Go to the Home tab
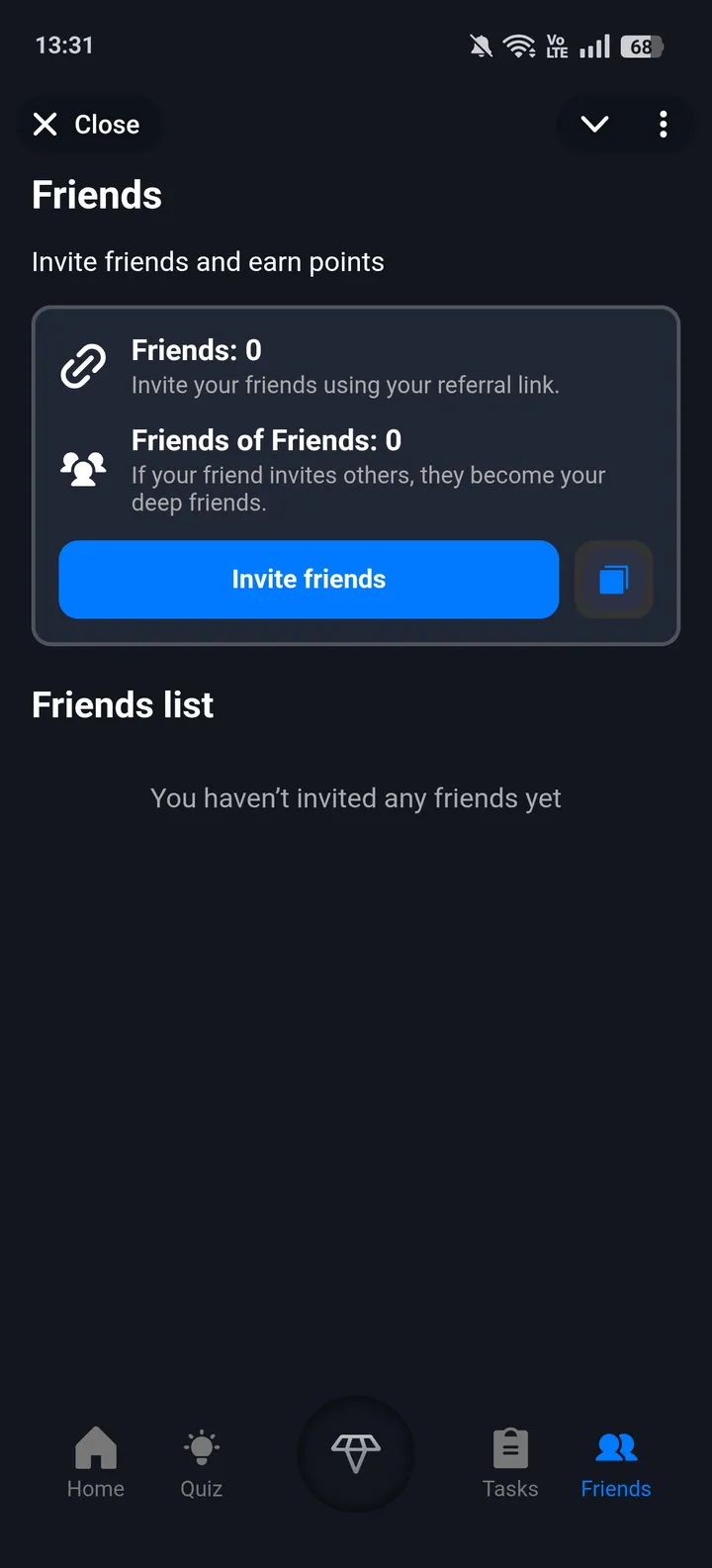Image resolution: width=712 pixels, height=1568 pixels. (96, 1463)
